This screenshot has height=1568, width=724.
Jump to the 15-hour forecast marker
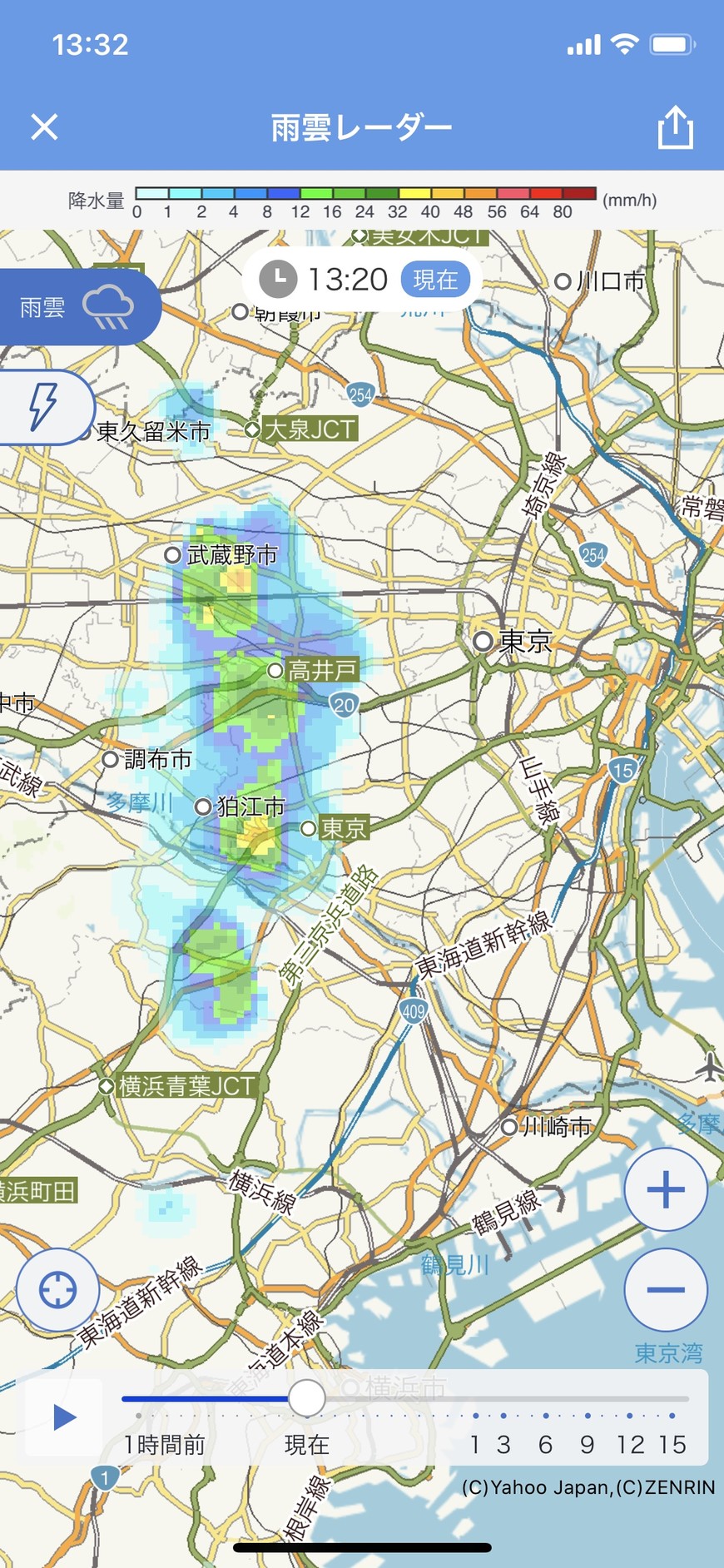pos(672,1444)
